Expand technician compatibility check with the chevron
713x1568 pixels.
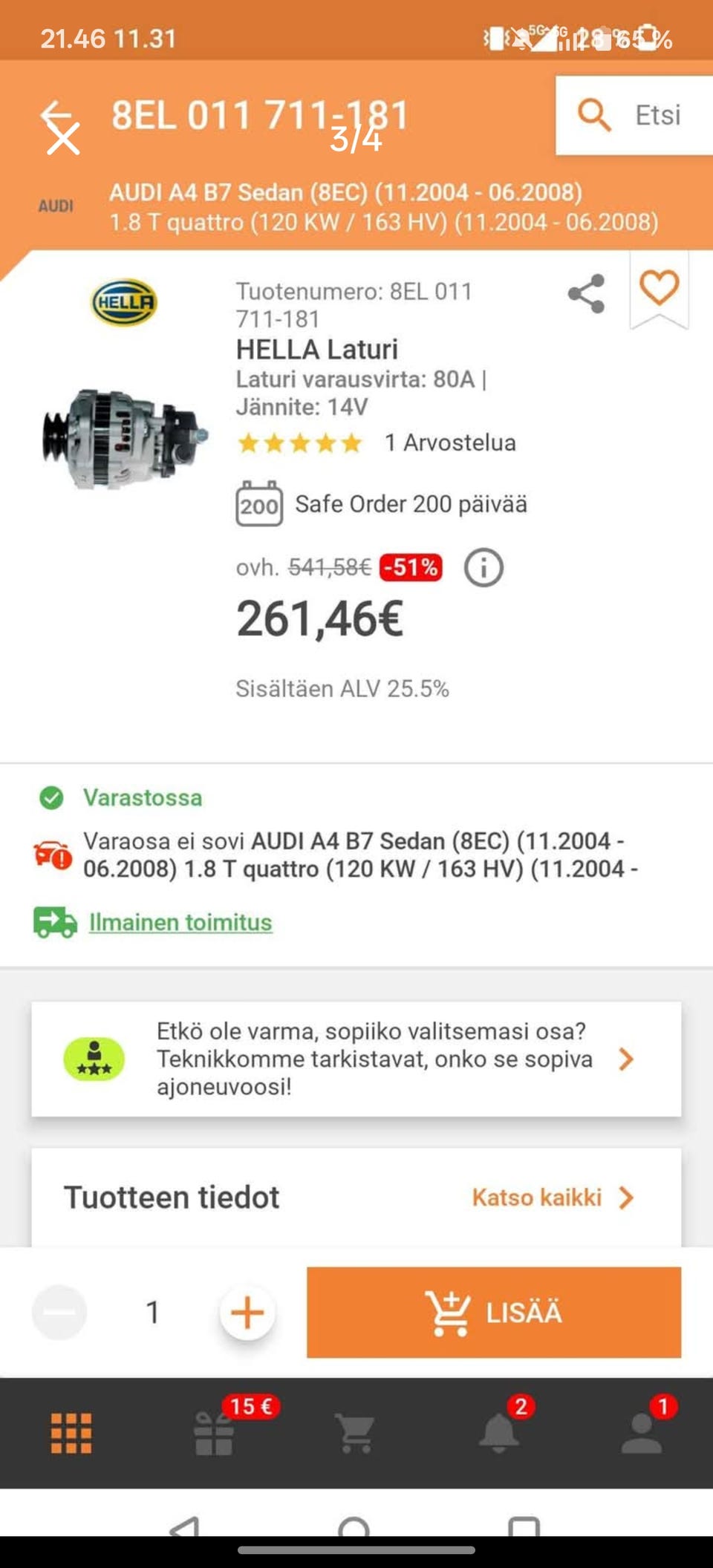pyautogui.click(x=626, y=1059)
